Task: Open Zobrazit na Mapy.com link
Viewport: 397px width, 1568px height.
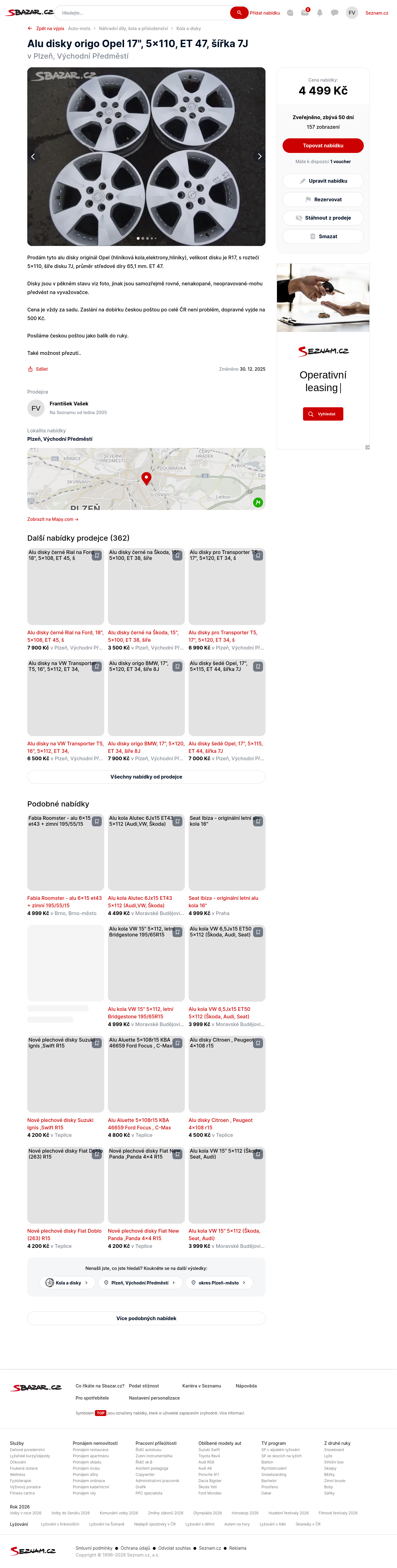Action: click(x=52, y=519)
